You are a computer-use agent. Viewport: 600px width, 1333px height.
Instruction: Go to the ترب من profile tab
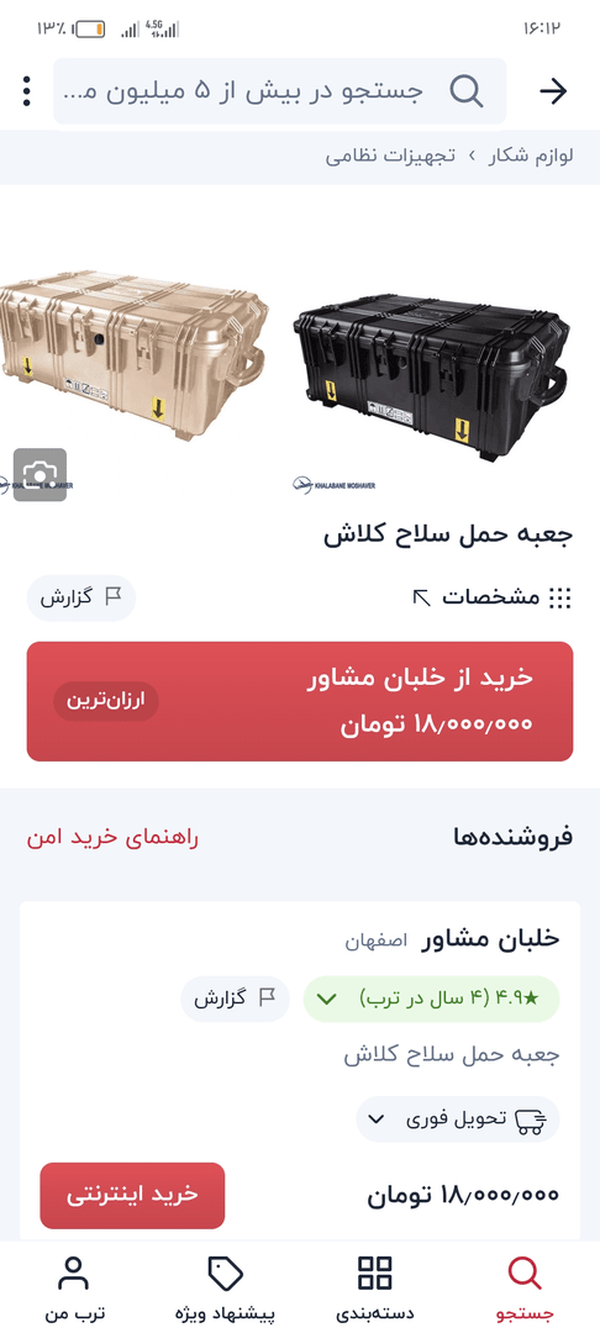[x=74, y=1288]
